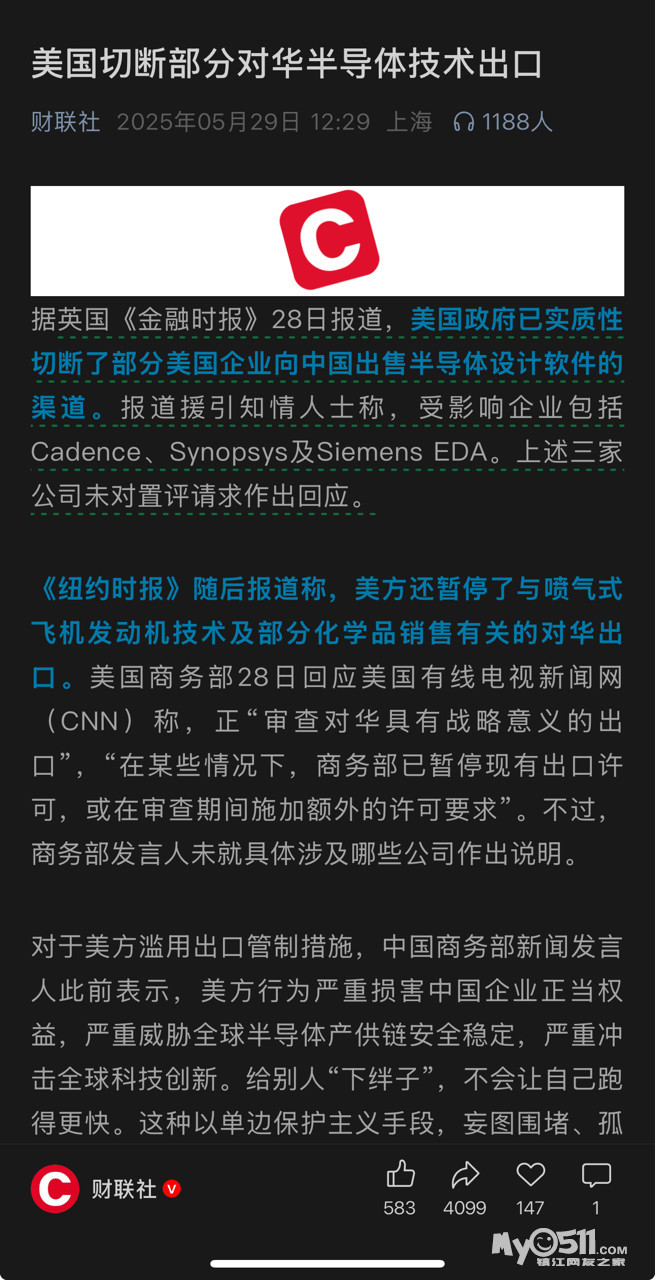
Task: Open the comments bubble icon
Action: click(x=596, y=1174)
